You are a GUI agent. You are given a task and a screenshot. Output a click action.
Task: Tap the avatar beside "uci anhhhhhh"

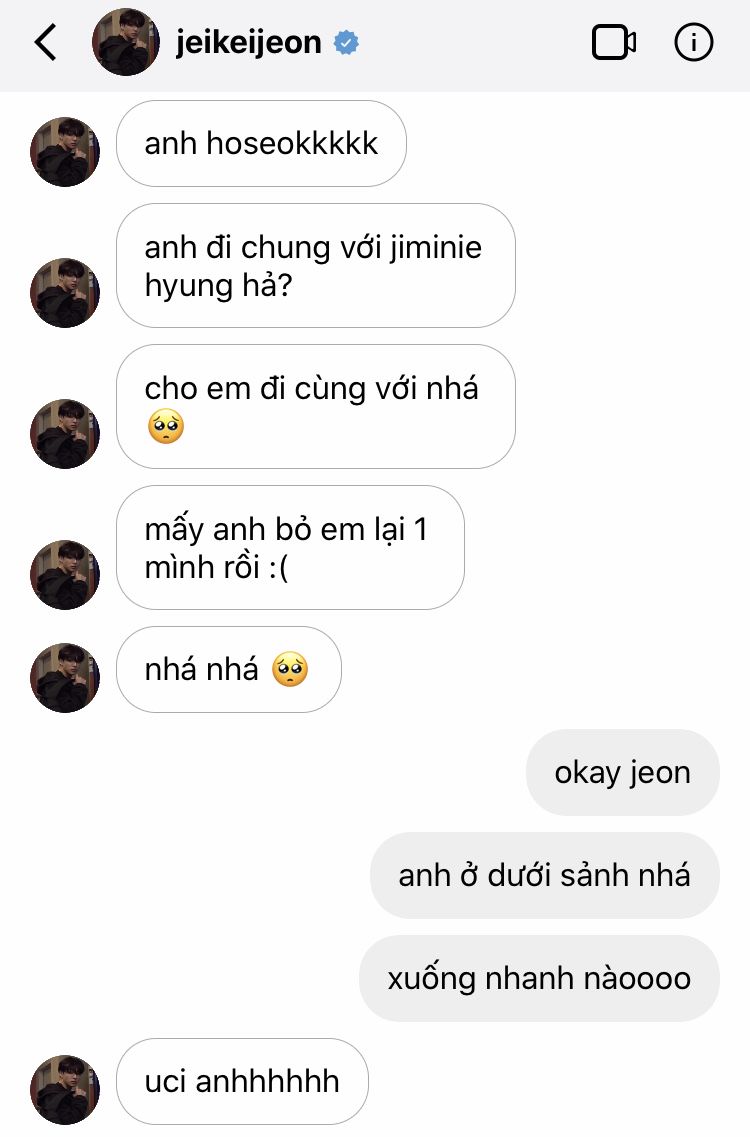point(65,1089)
